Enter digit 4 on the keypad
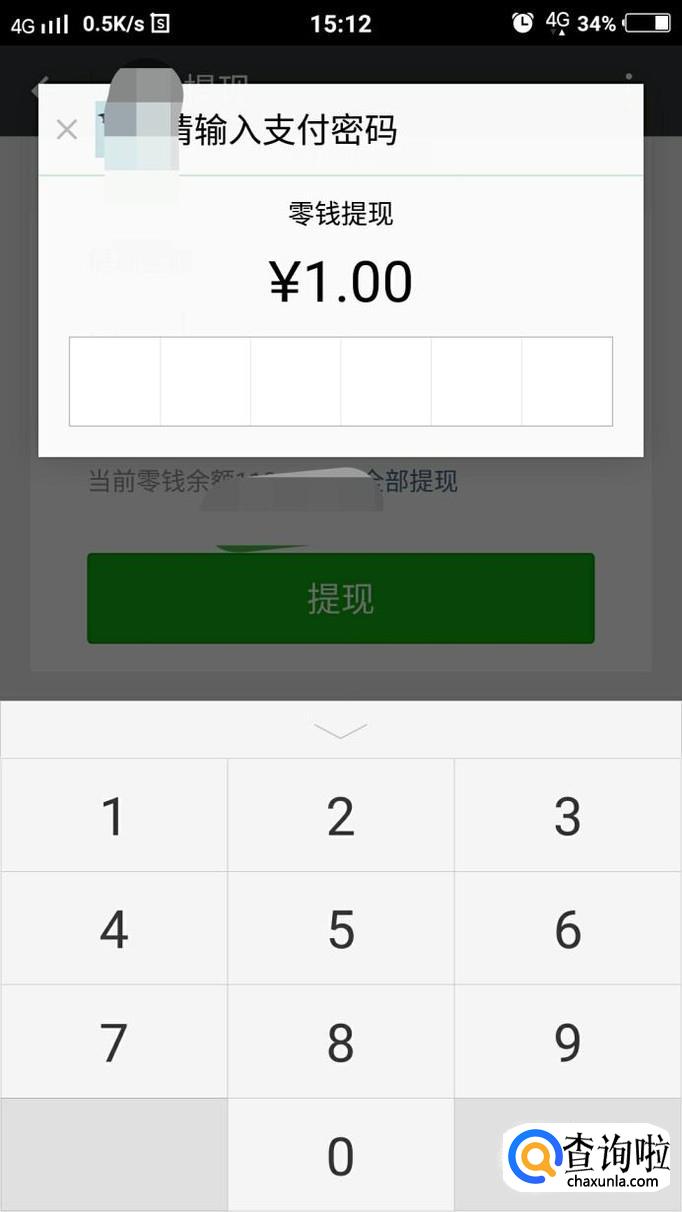Image resolution: width=682 pixels, height=1212 pixels. coord(114,929)
